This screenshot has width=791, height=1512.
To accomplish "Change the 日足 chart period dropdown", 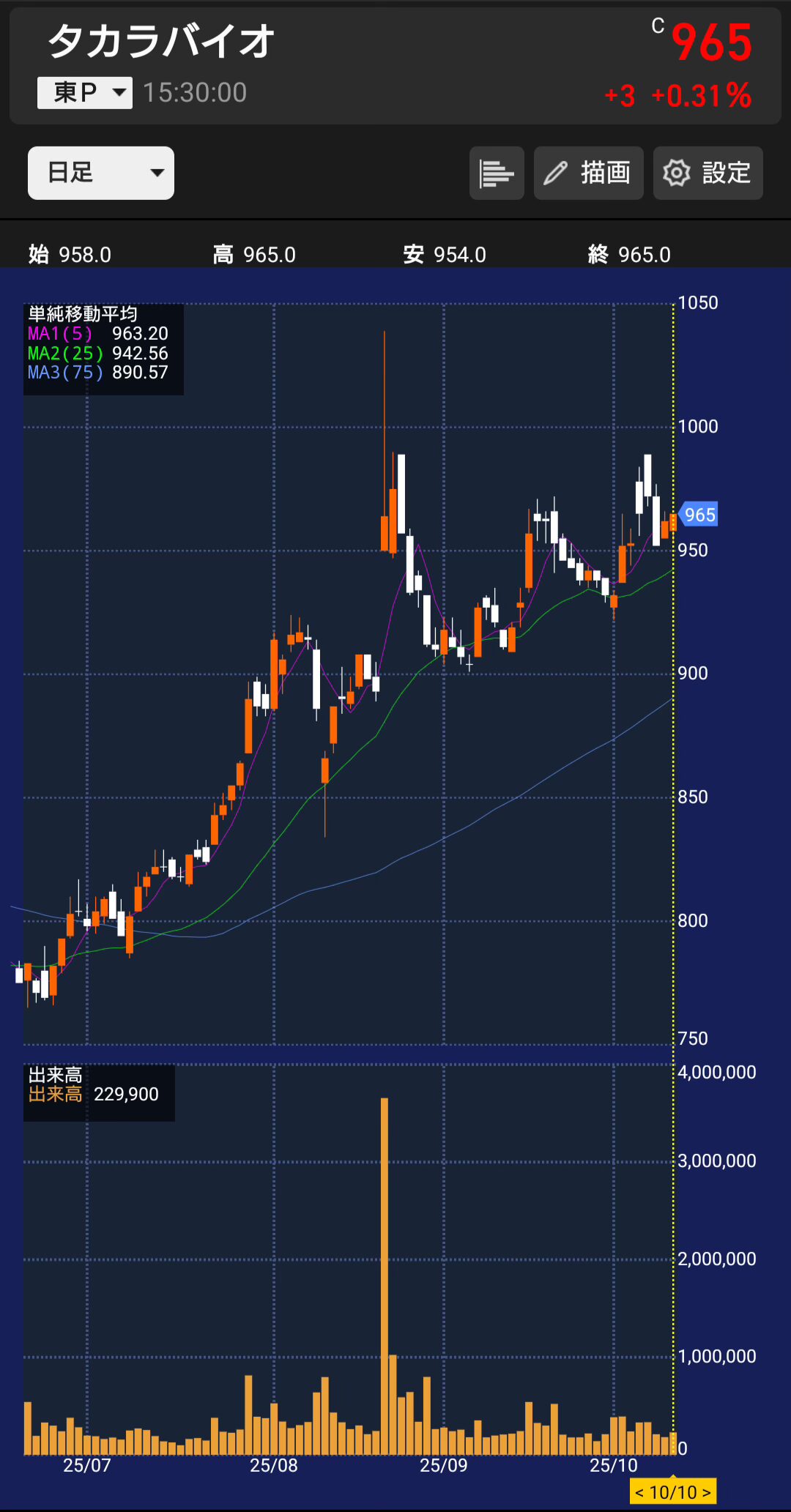I will tap(101, 173).
